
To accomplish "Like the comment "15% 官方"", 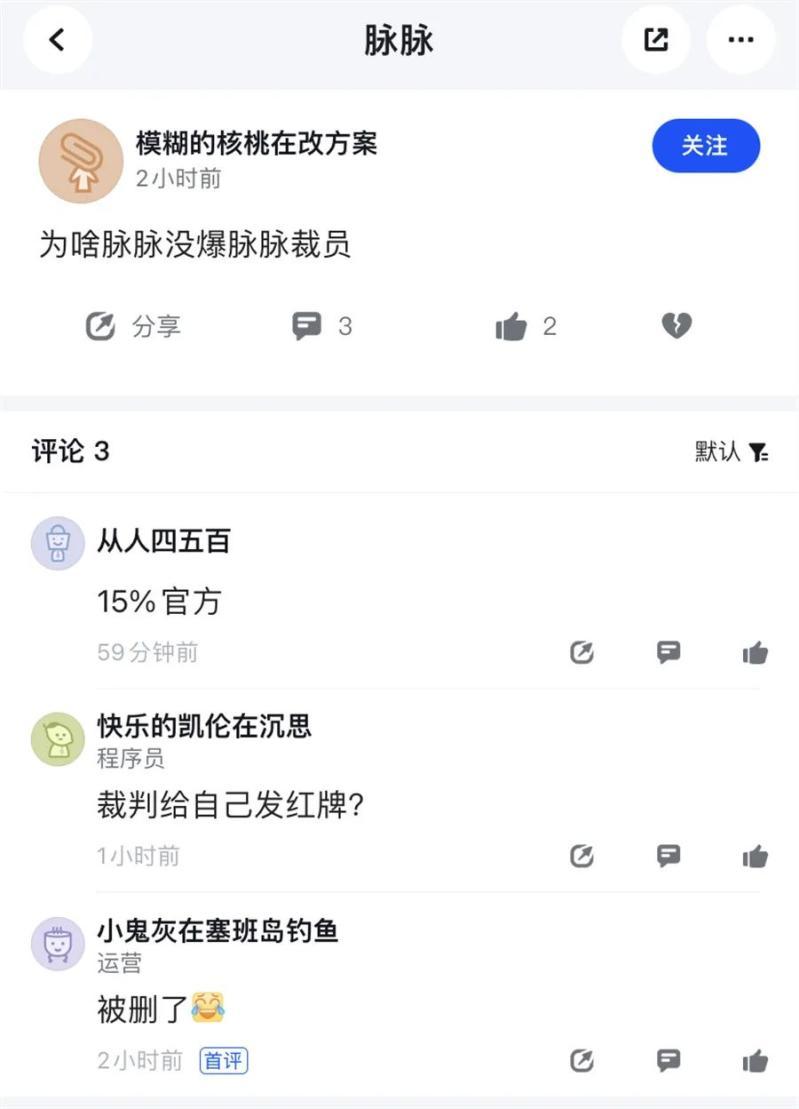I will click(x=755, y=653).
